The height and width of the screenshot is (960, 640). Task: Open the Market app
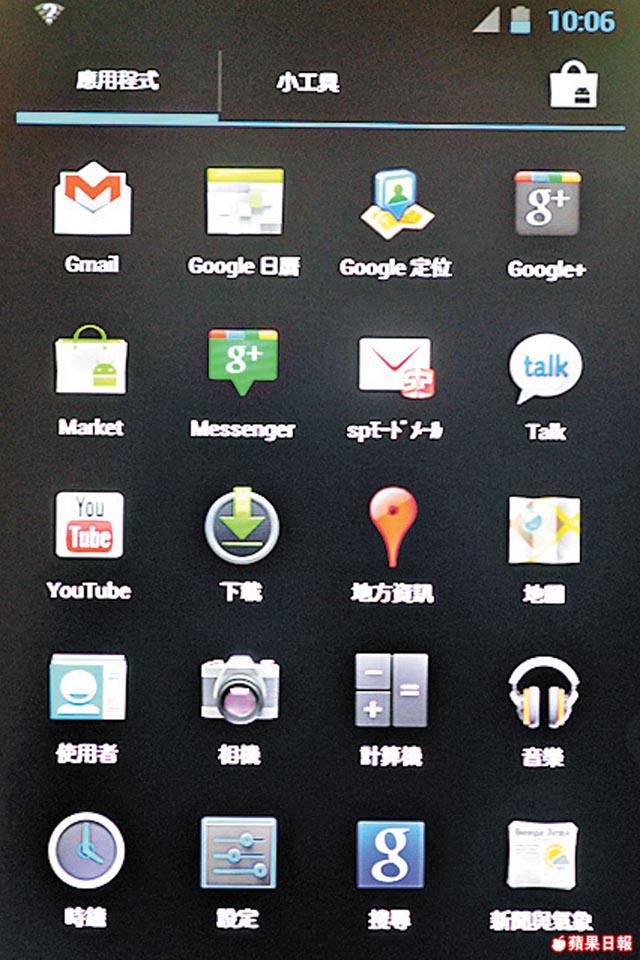point(91,364)
